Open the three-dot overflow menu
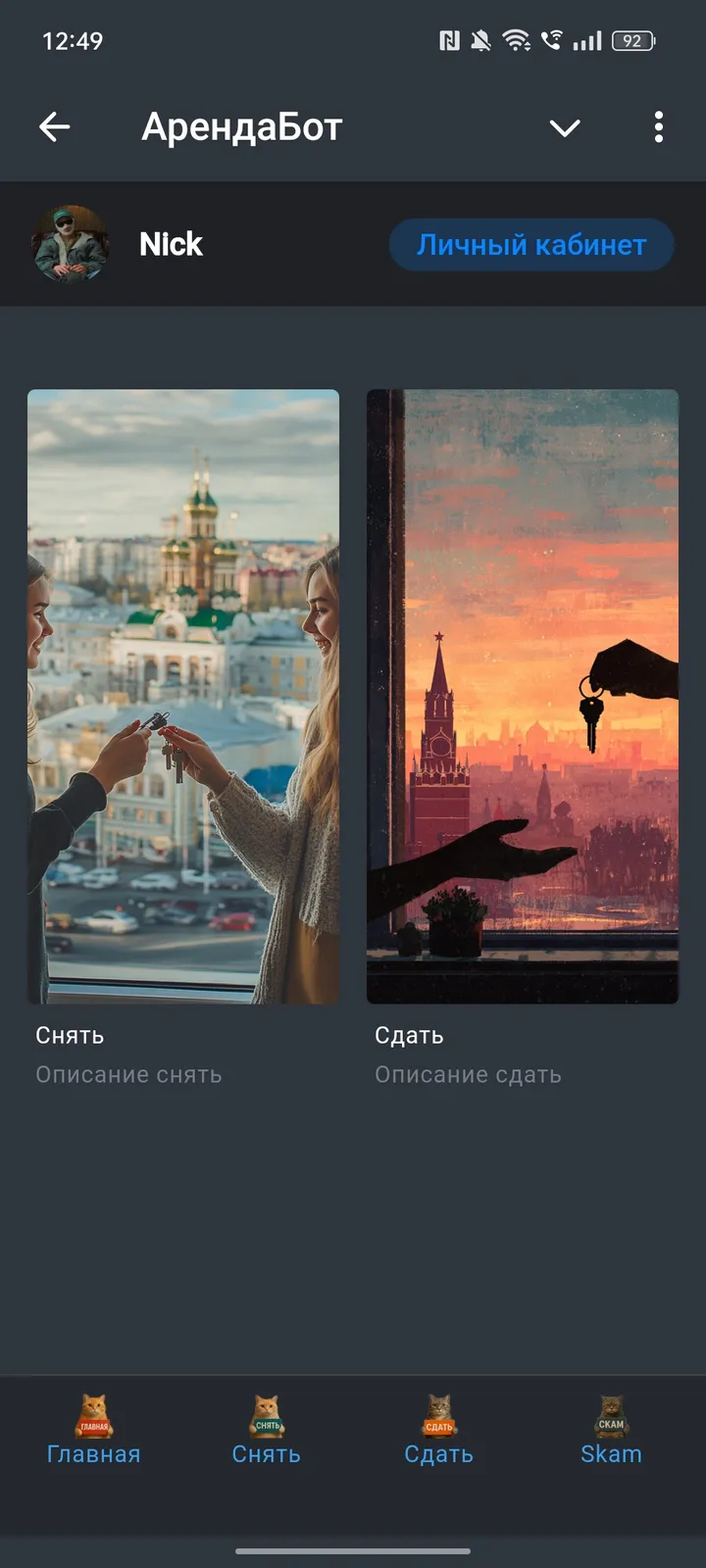The image size is (706, 1568). pyautogui.click(x=658, y=127)
